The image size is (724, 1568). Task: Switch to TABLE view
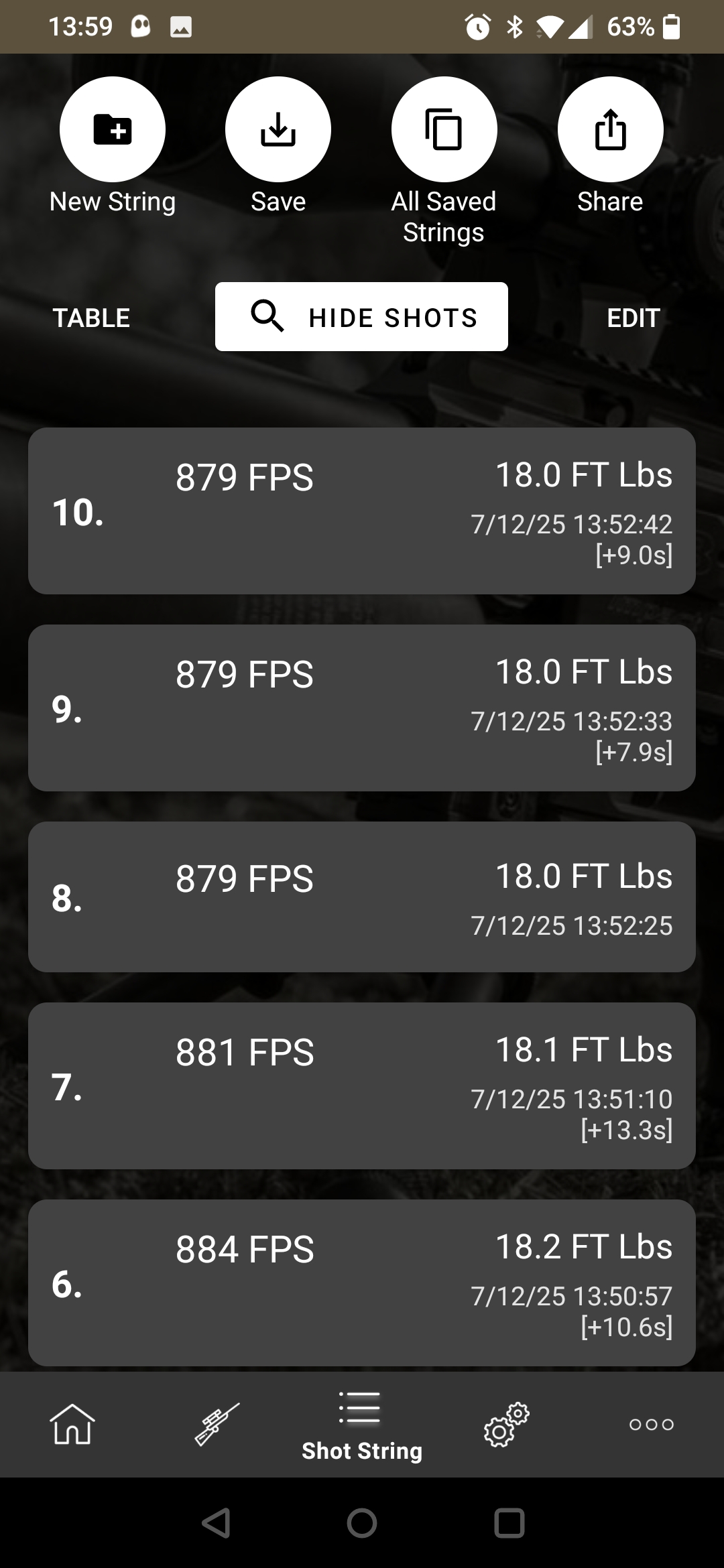point(91,318)
